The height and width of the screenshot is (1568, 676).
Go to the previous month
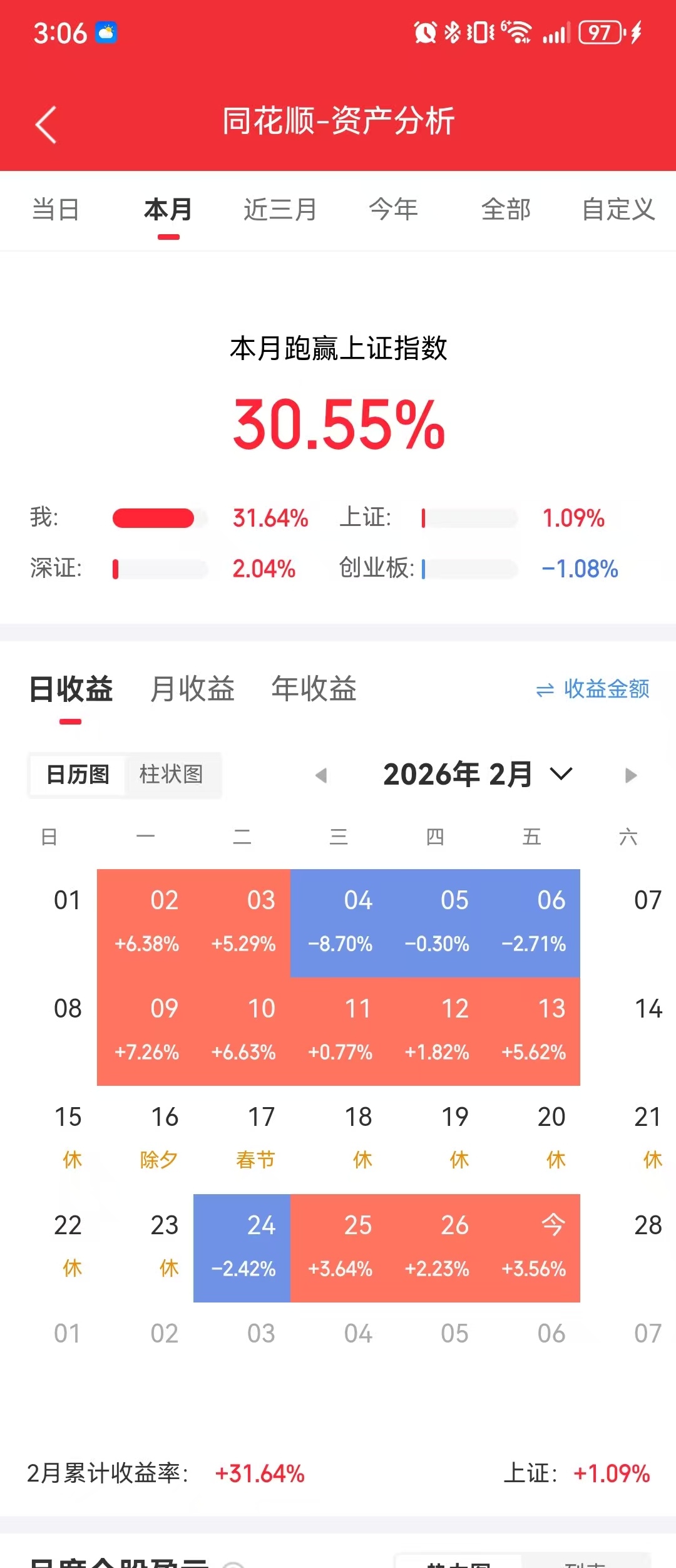321,775
